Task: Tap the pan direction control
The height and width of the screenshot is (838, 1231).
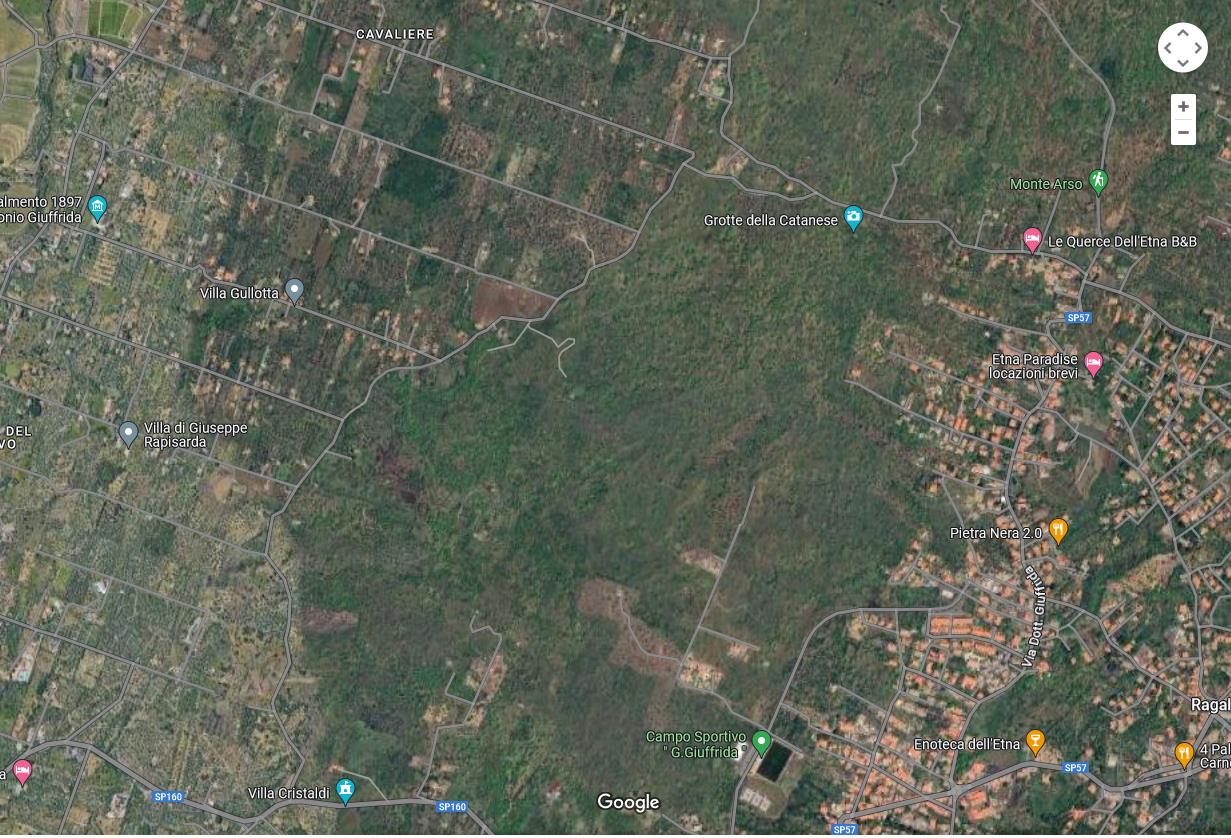Action: pyautogui.click(x=1183, y=47)
